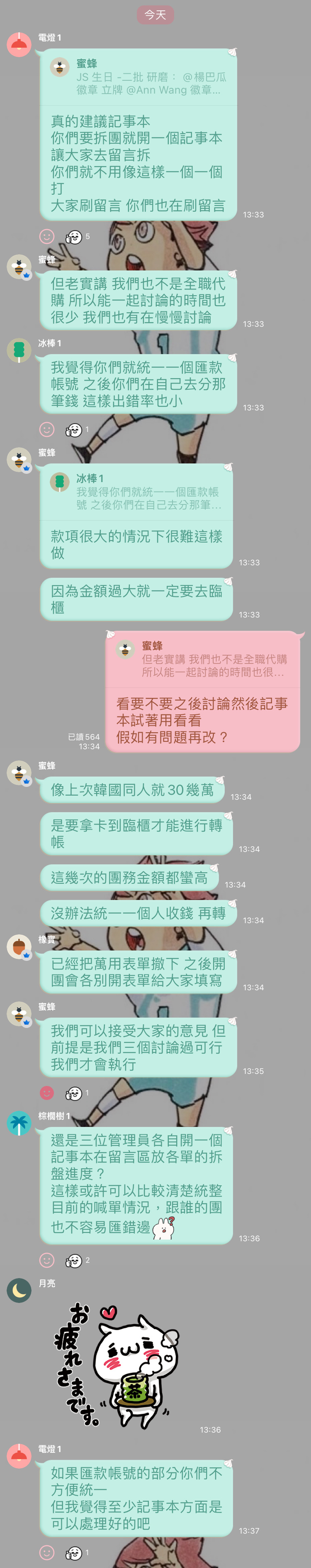Open 橡實's profile avatar

point(19,946)
